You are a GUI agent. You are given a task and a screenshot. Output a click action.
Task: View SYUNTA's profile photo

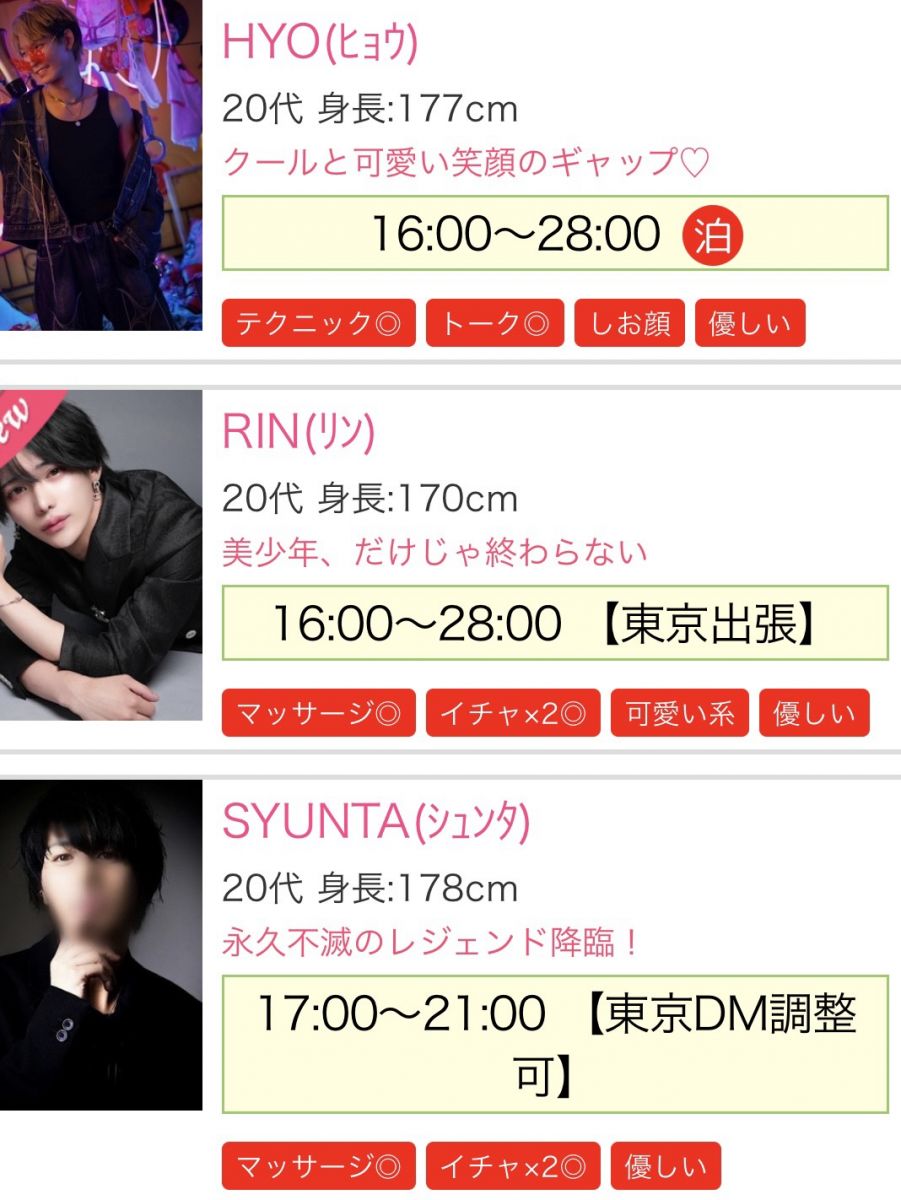click(x=100, y=945)
